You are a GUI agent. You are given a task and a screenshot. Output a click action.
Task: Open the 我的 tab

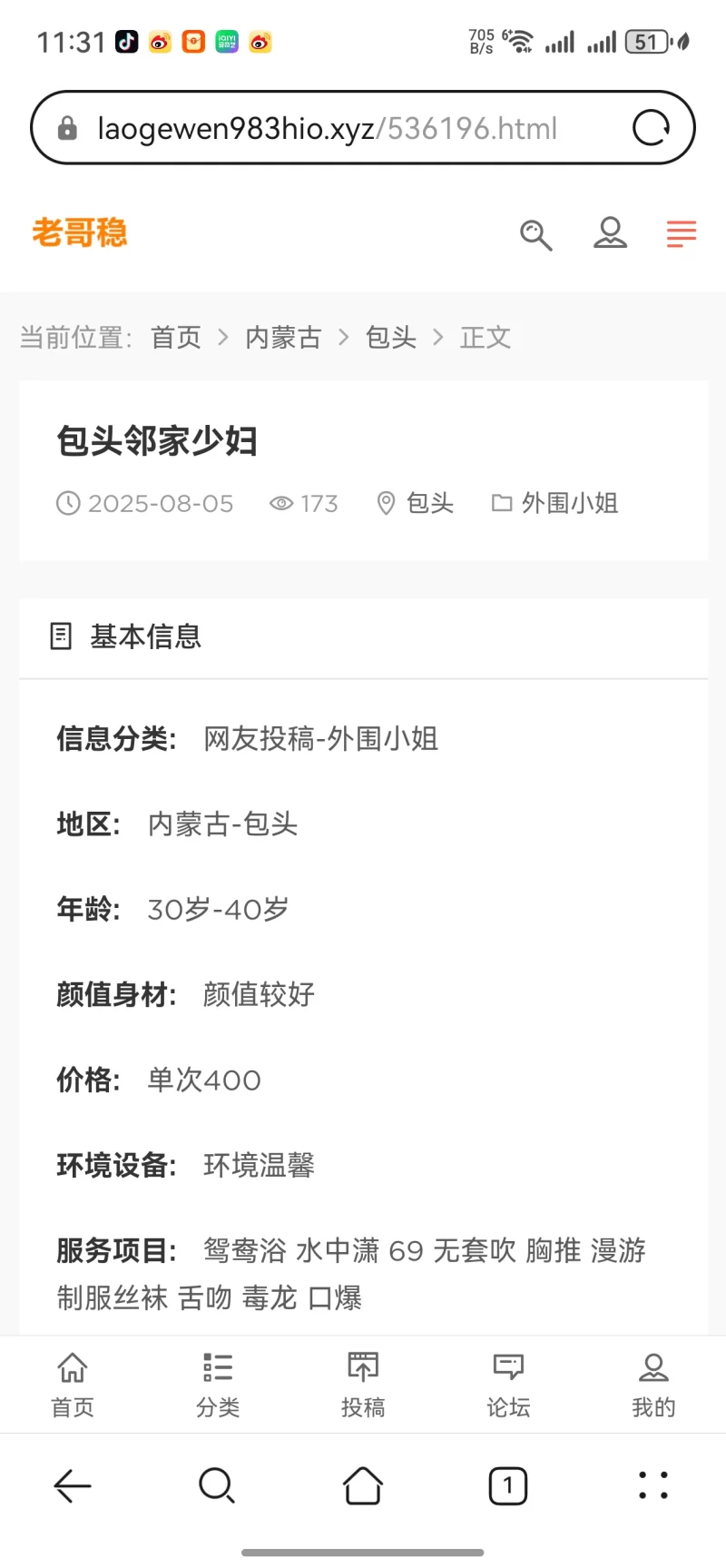click(653, 1385)
